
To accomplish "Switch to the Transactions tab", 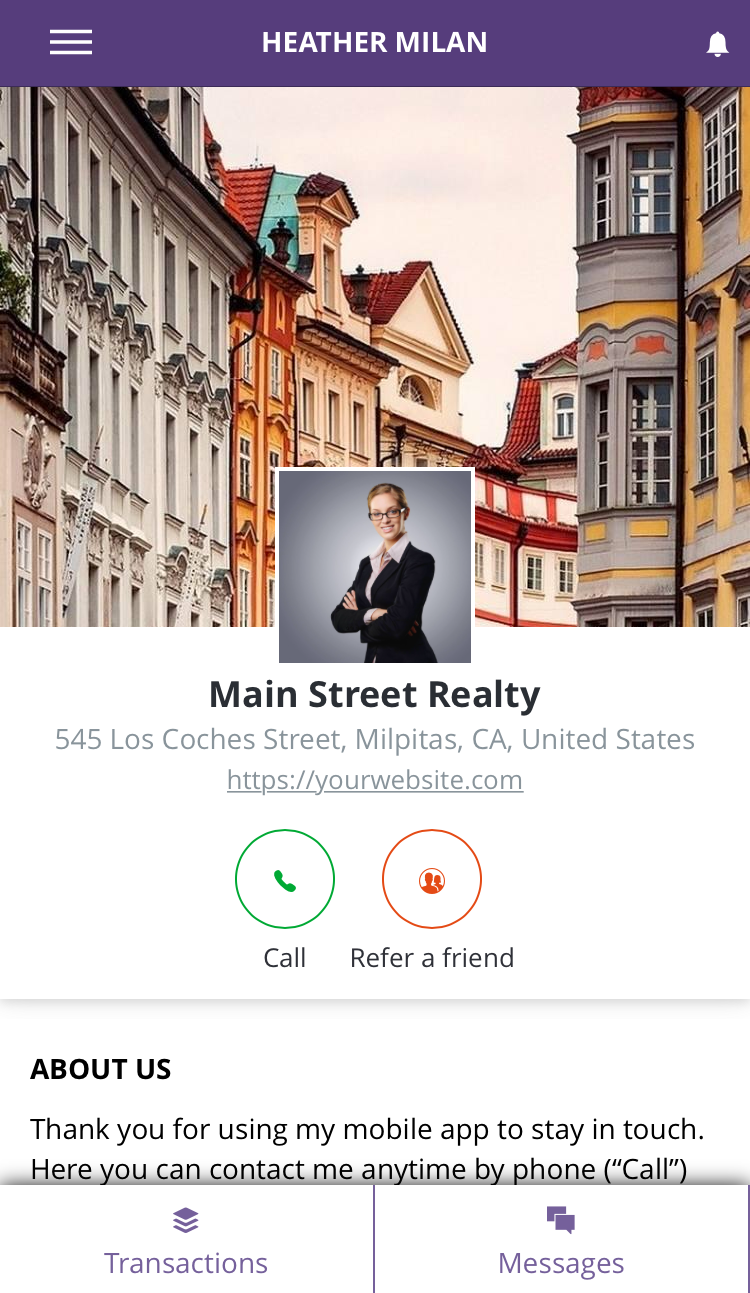I will point(186,1240).
